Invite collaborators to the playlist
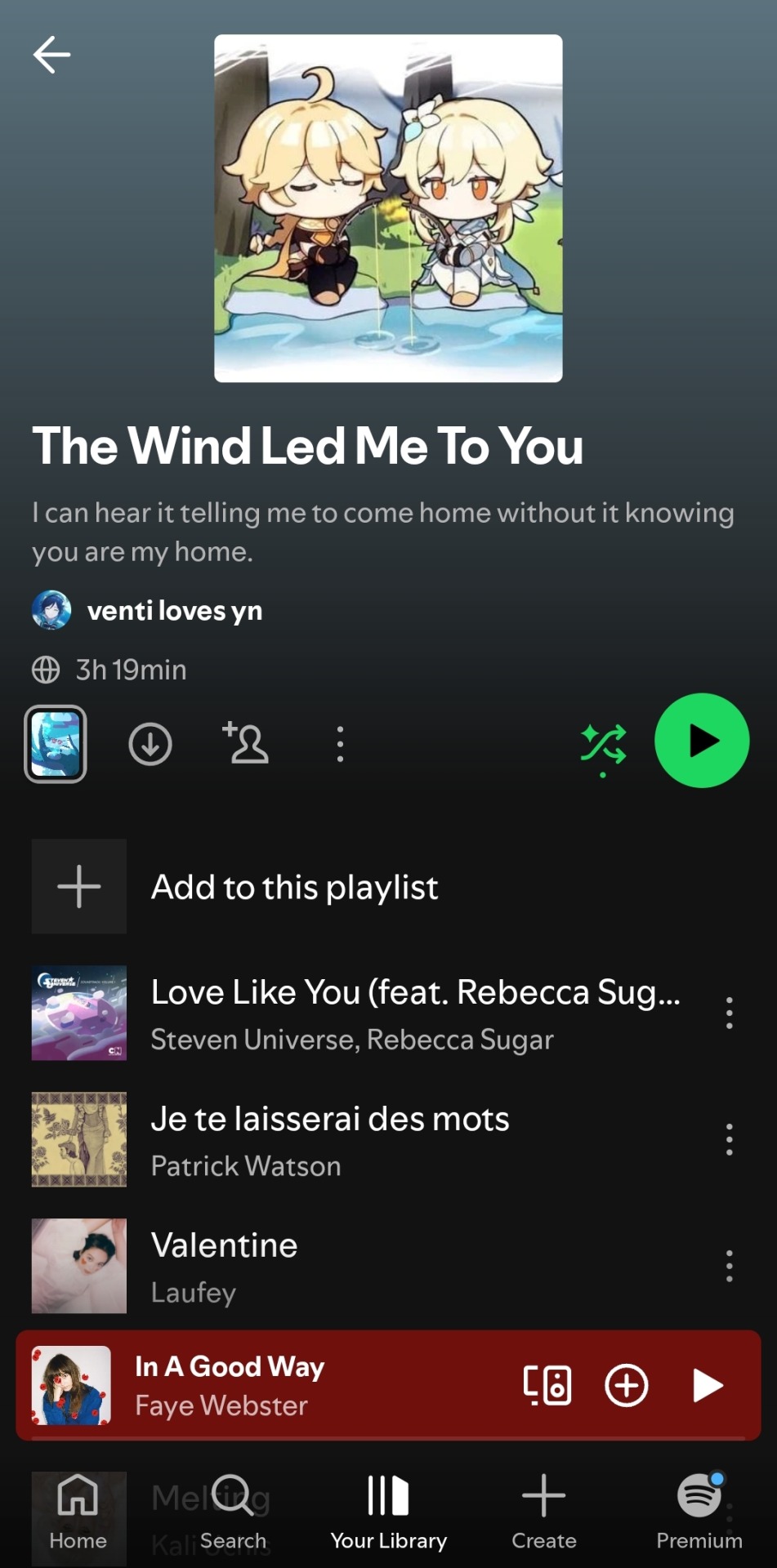The image size is (777, 1568). tap(245, 743)
